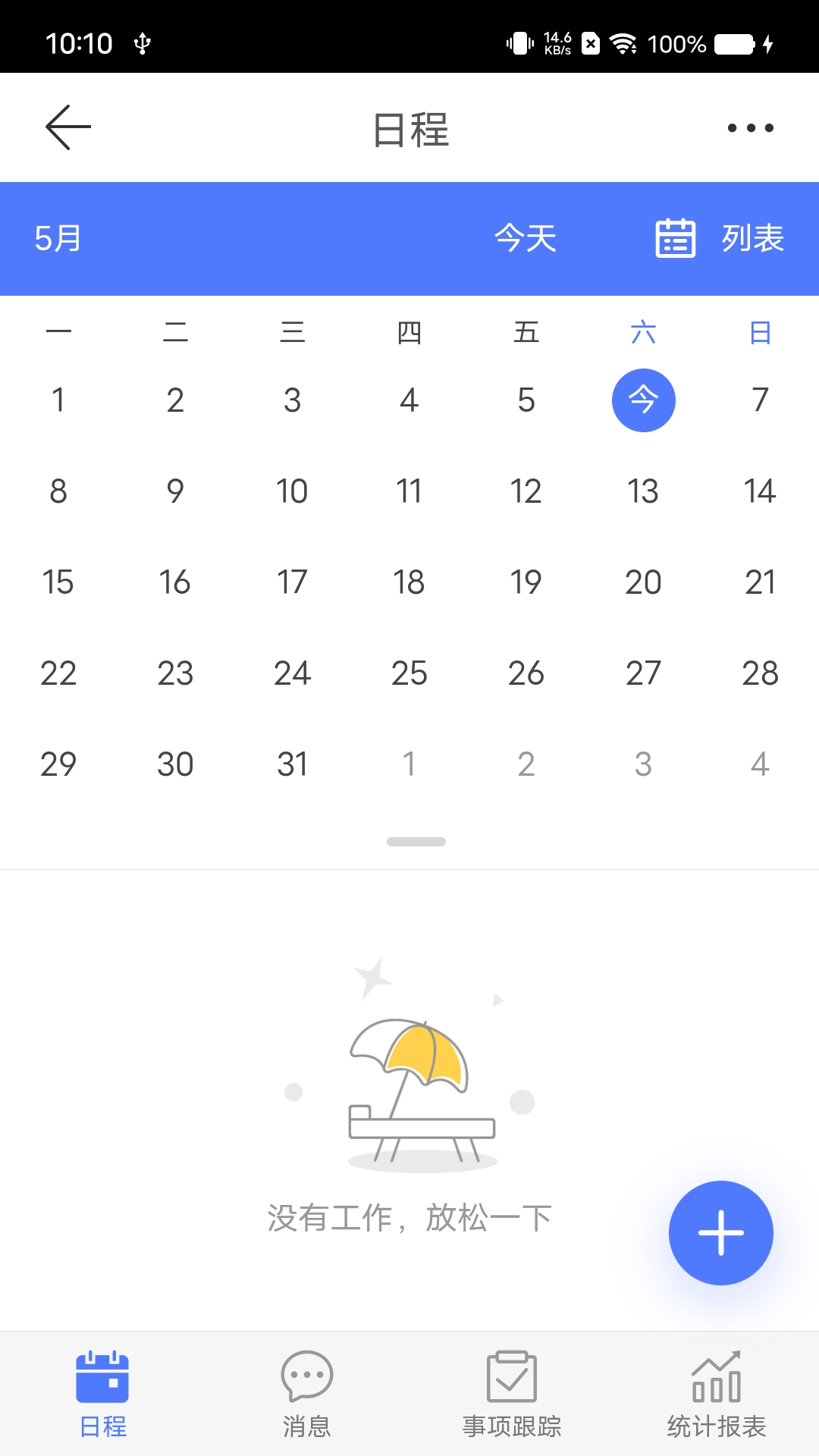Switch to the 日程 tab
Viewport: 819px width, 1456px height.
coord(102,1394)
